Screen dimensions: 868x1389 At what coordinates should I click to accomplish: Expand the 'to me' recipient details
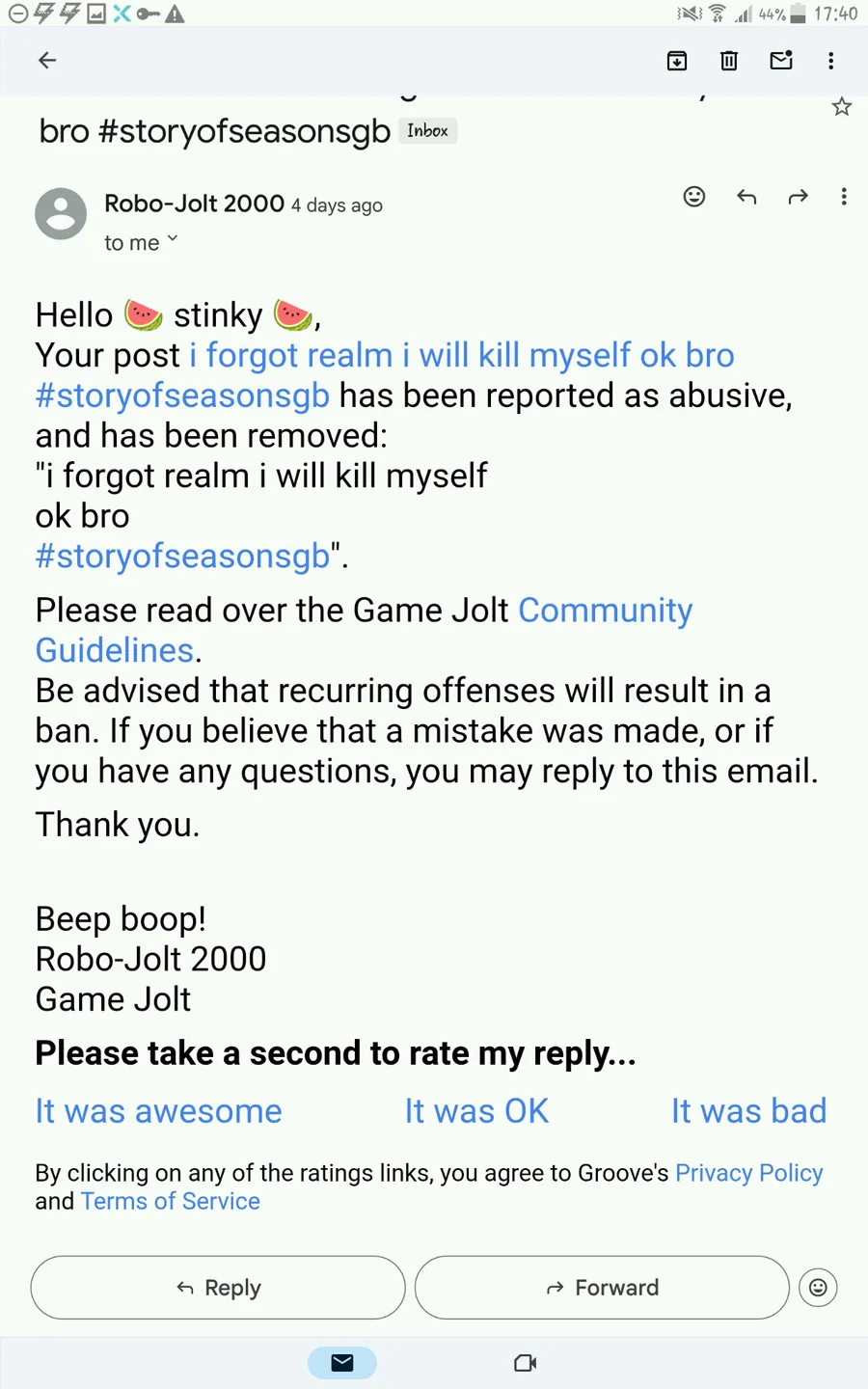coord(141,242)
